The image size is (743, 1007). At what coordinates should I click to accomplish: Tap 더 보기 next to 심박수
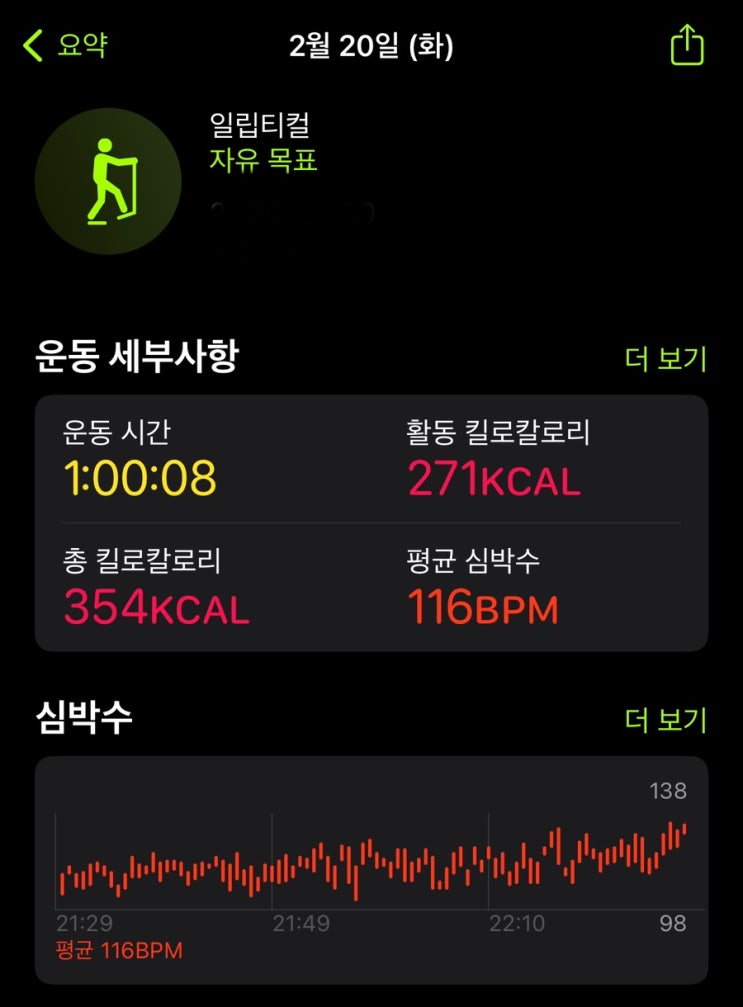coord(665,719)
